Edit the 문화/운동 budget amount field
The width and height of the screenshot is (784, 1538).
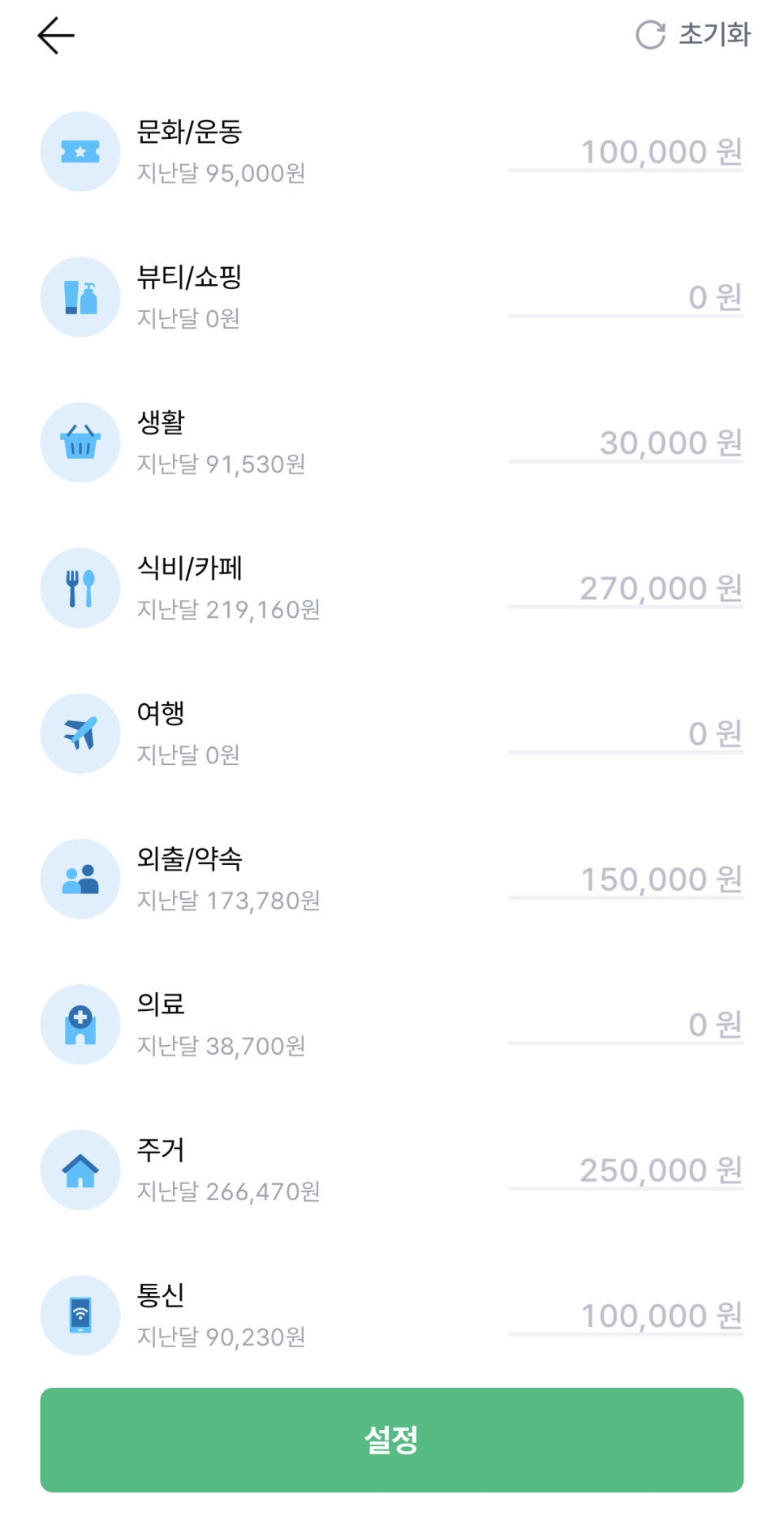pyautogui.click(x=626, y=152)
